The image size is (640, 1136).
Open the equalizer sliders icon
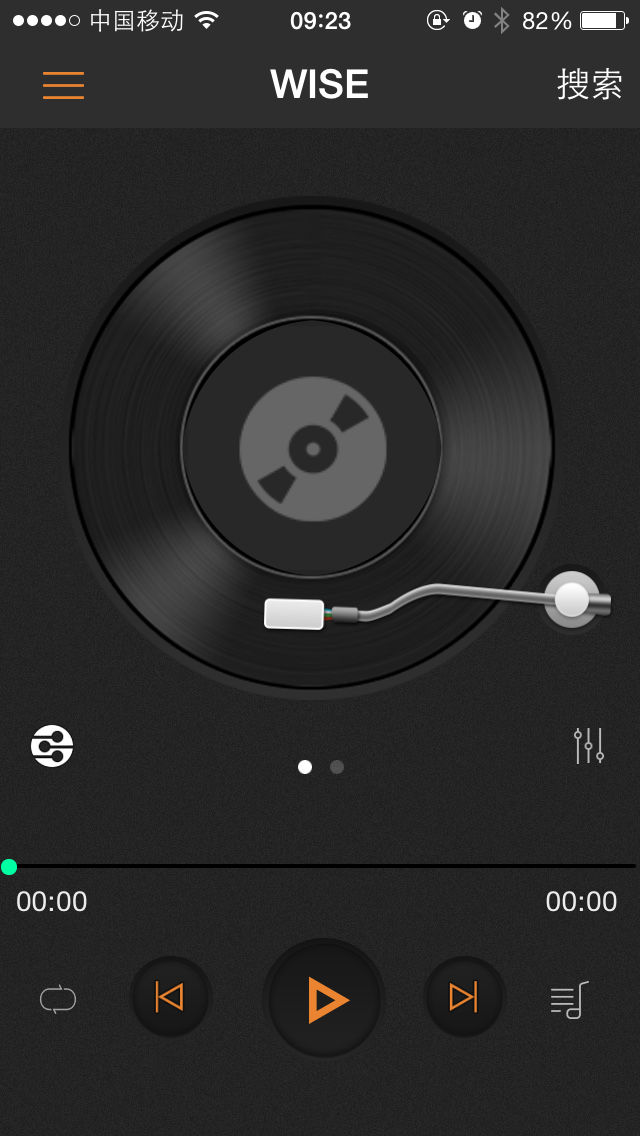pos(588,746)
